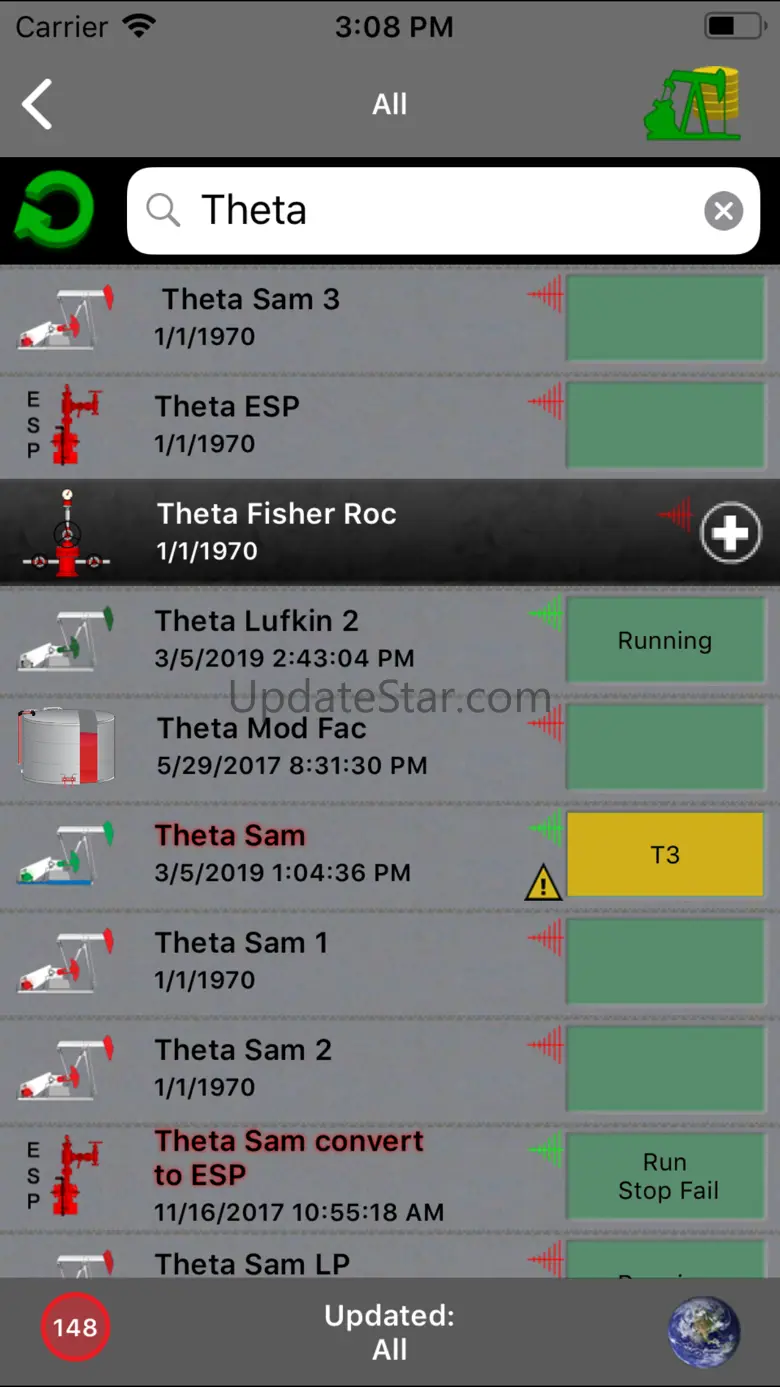Tap the plus button on Theta Fisher Roc
Viewport: 780px width, 1387px height.
click(x=730, y=533)
